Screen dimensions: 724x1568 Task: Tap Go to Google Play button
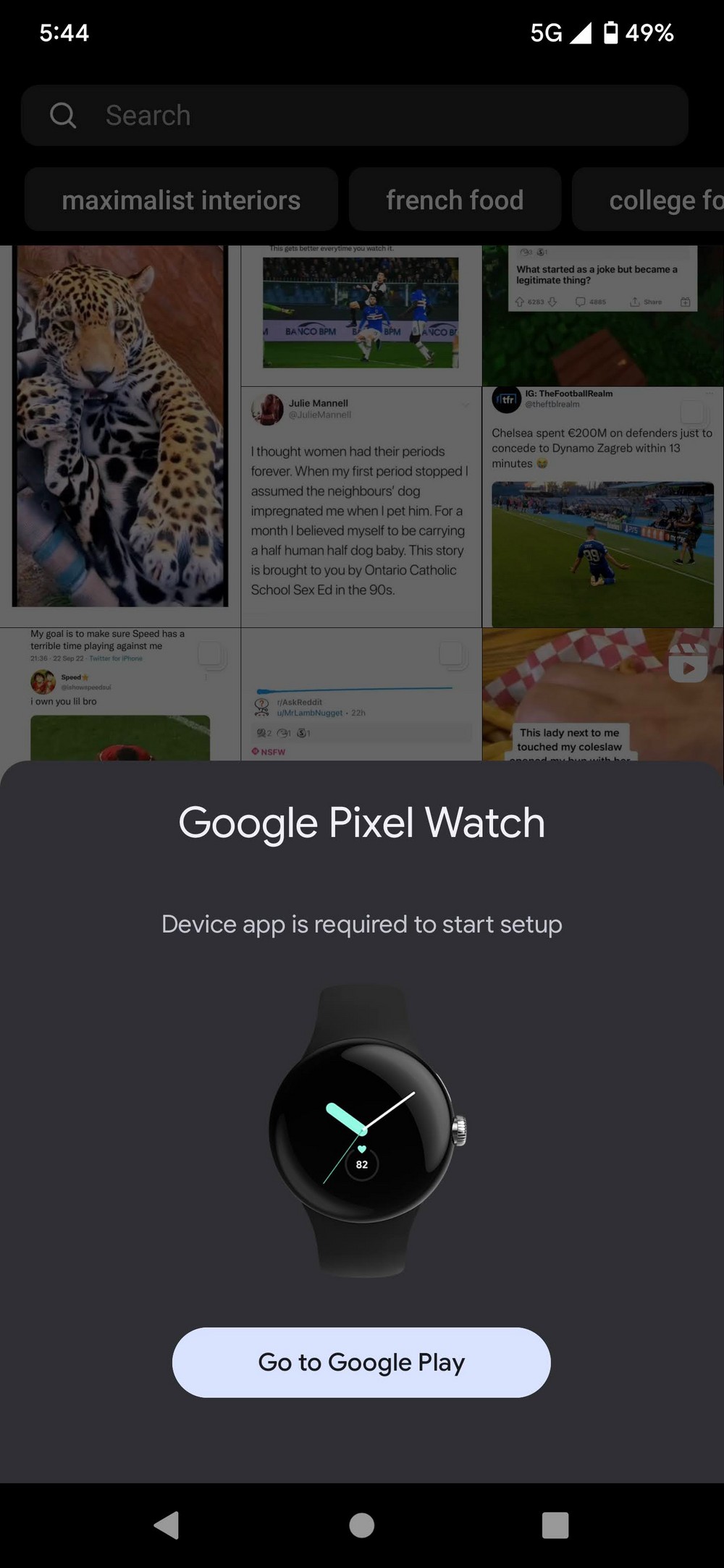point(361,1363)
